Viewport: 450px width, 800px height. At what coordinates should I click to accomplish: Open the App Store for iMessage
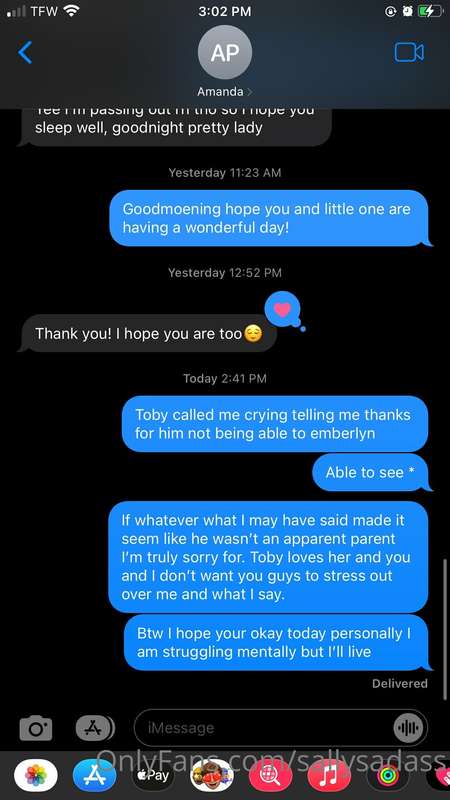click(x=95, y=775)
